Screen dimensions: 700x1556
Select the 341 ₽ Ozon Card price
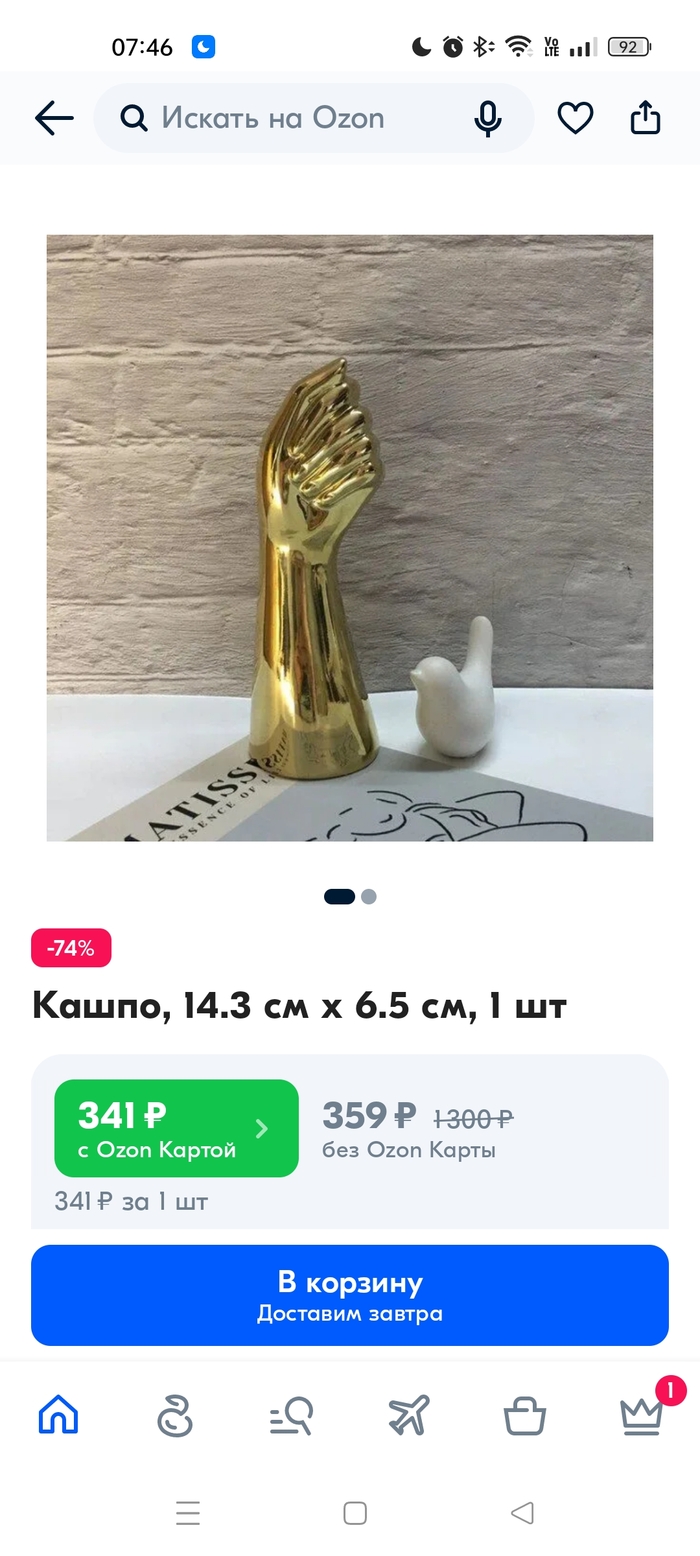click(x=176, y=1128)
